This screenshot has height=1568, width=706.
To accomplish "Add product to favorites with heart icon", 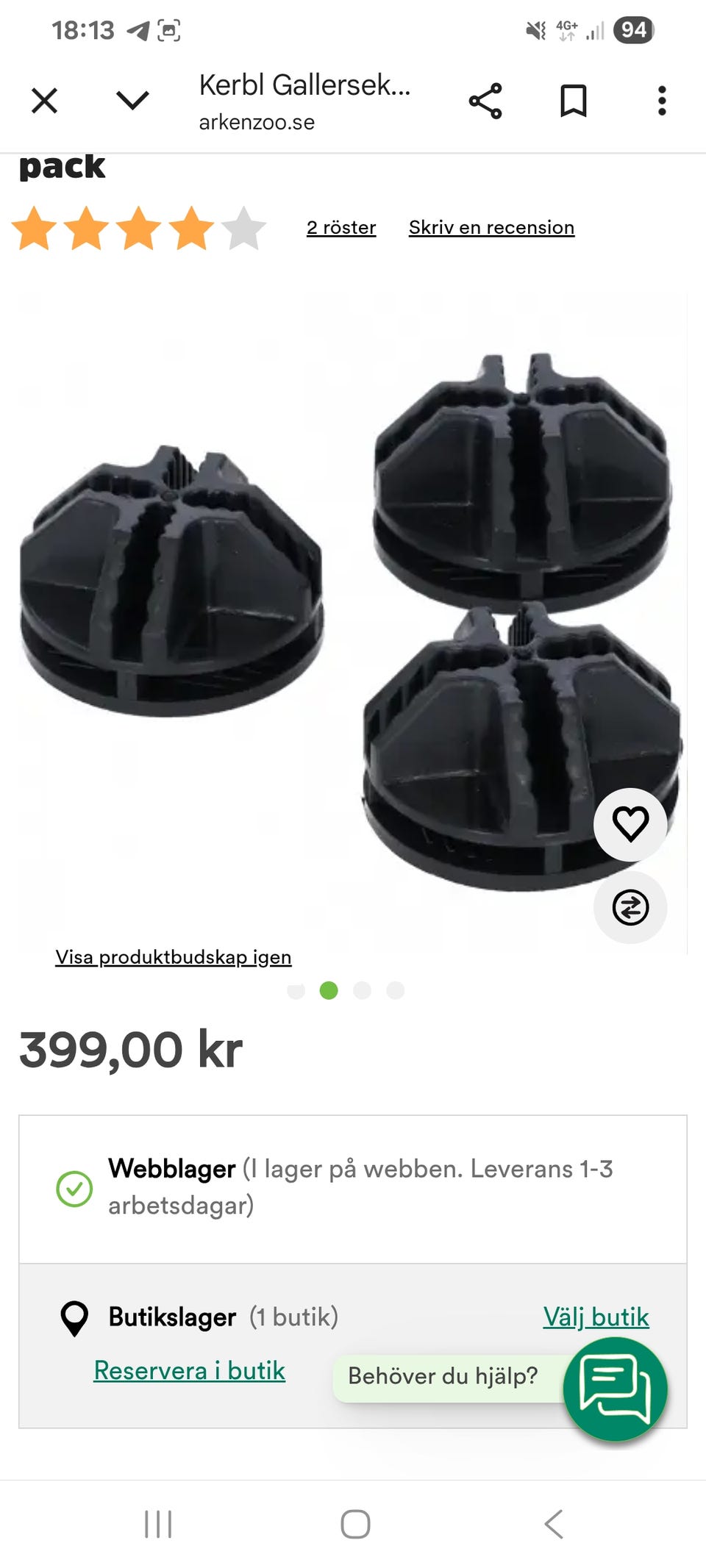I will (630, 824).
